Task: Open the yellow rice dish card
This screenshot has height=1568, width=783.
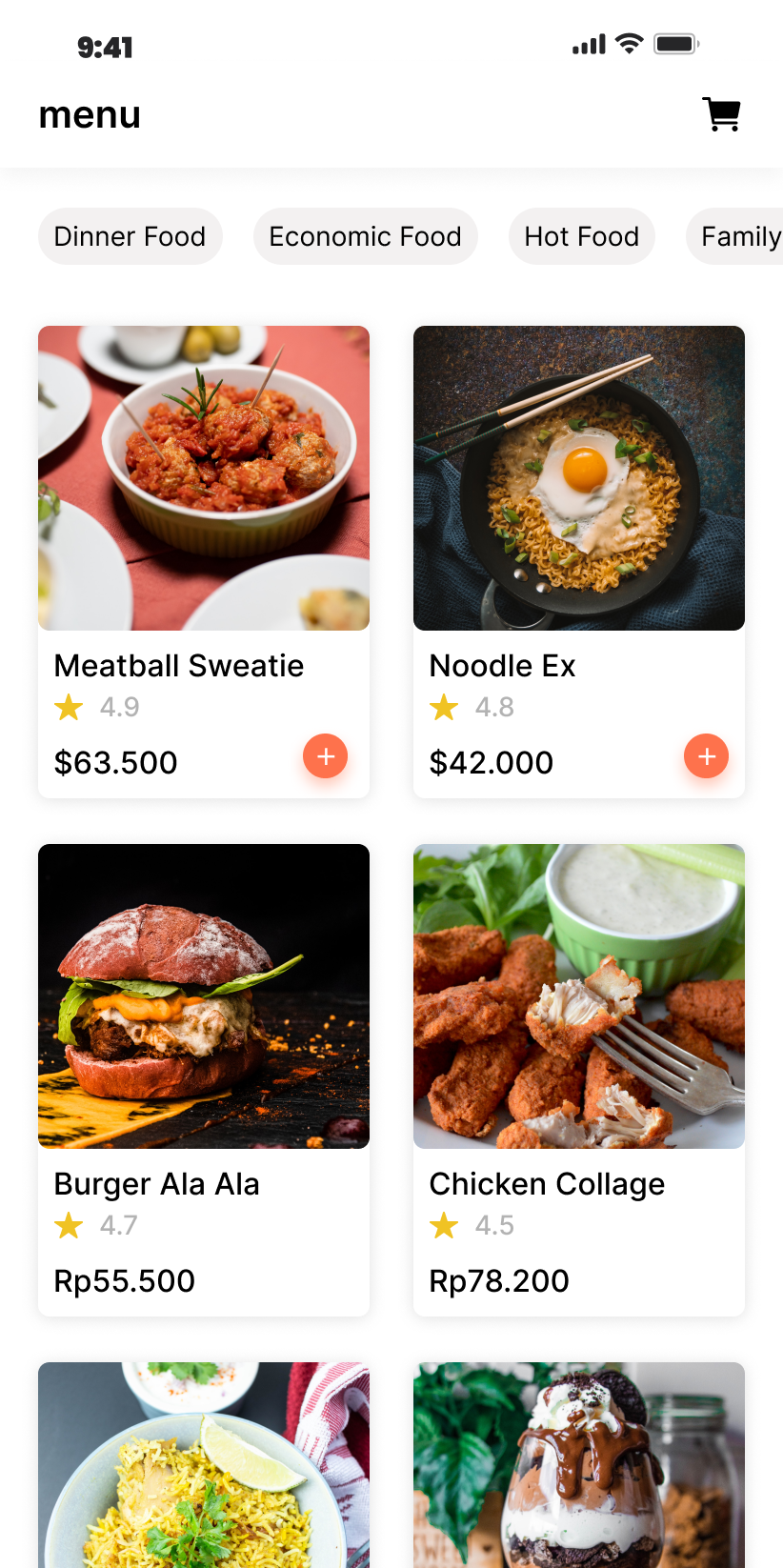Action: [203, 1467]
